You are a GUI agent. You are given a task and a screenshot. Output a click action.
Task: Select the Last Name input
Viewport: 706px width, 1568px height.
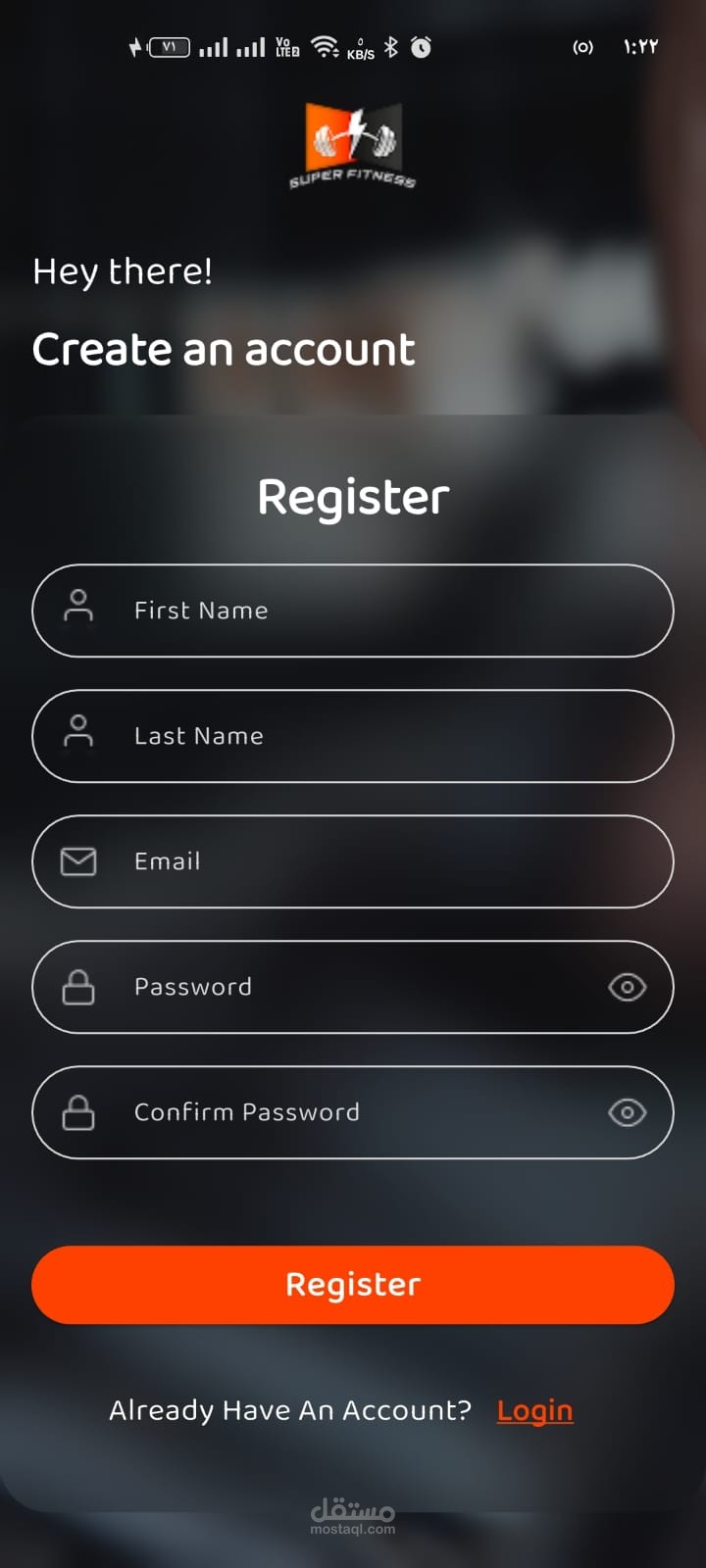(353, 736)
